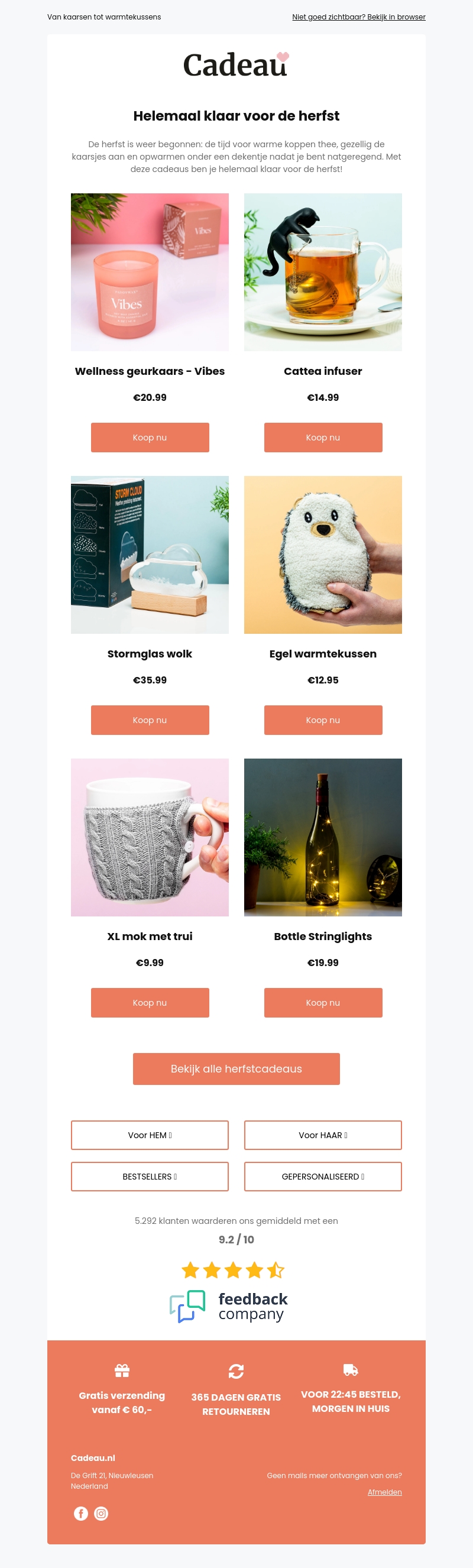Buy the Cattea infuser with Koop nu
This screenshot has height=1568, width=473.
[x=323, y=437]
